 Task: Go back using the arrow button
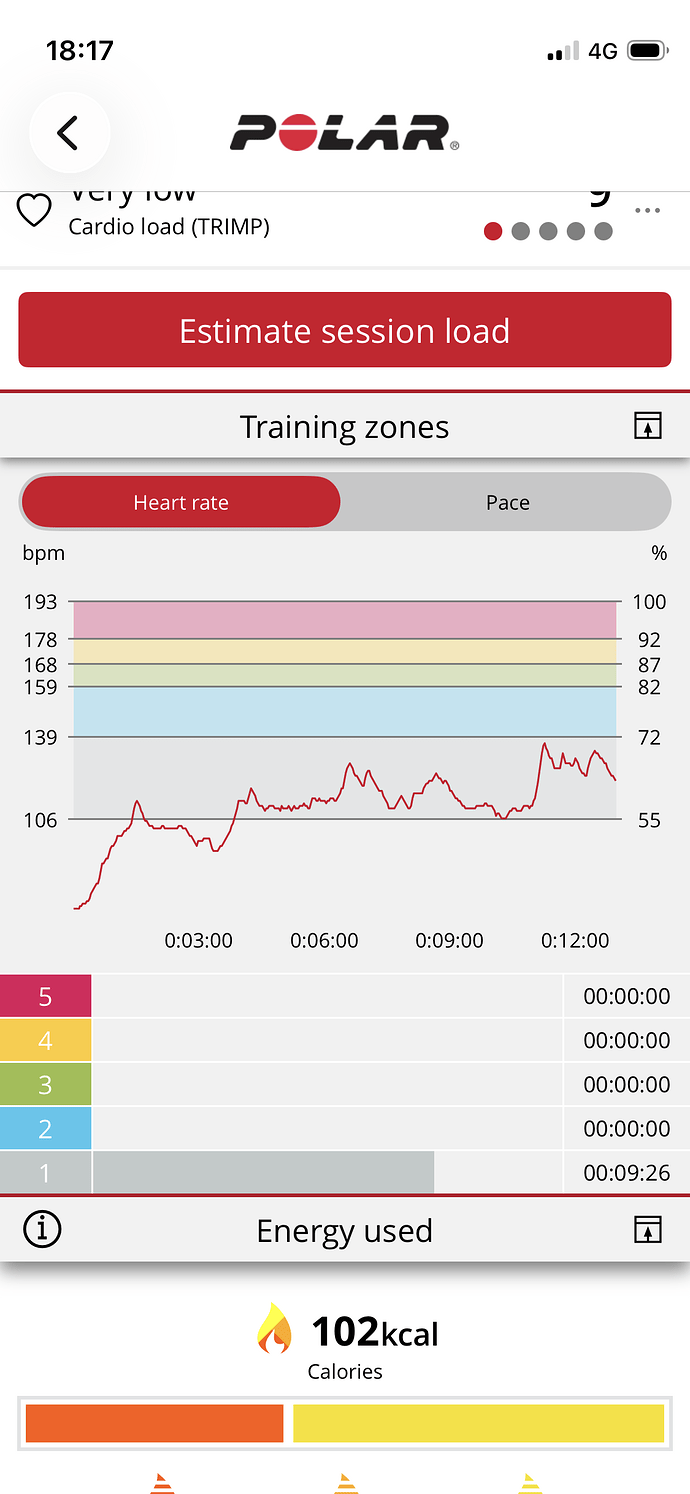click(x=68, y=133)
